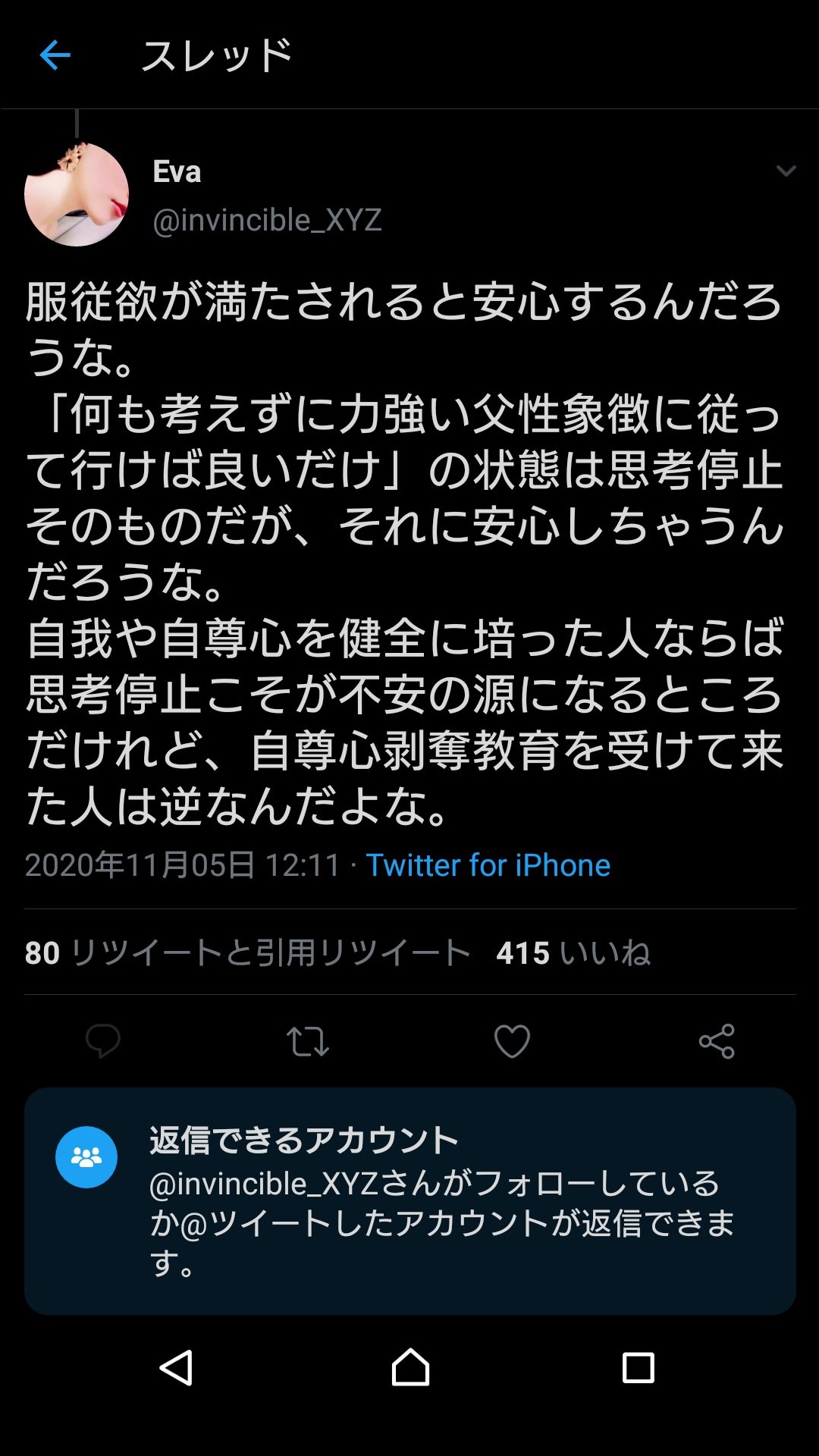Open the Twitter for iPhone link

(x=488, y=865)
